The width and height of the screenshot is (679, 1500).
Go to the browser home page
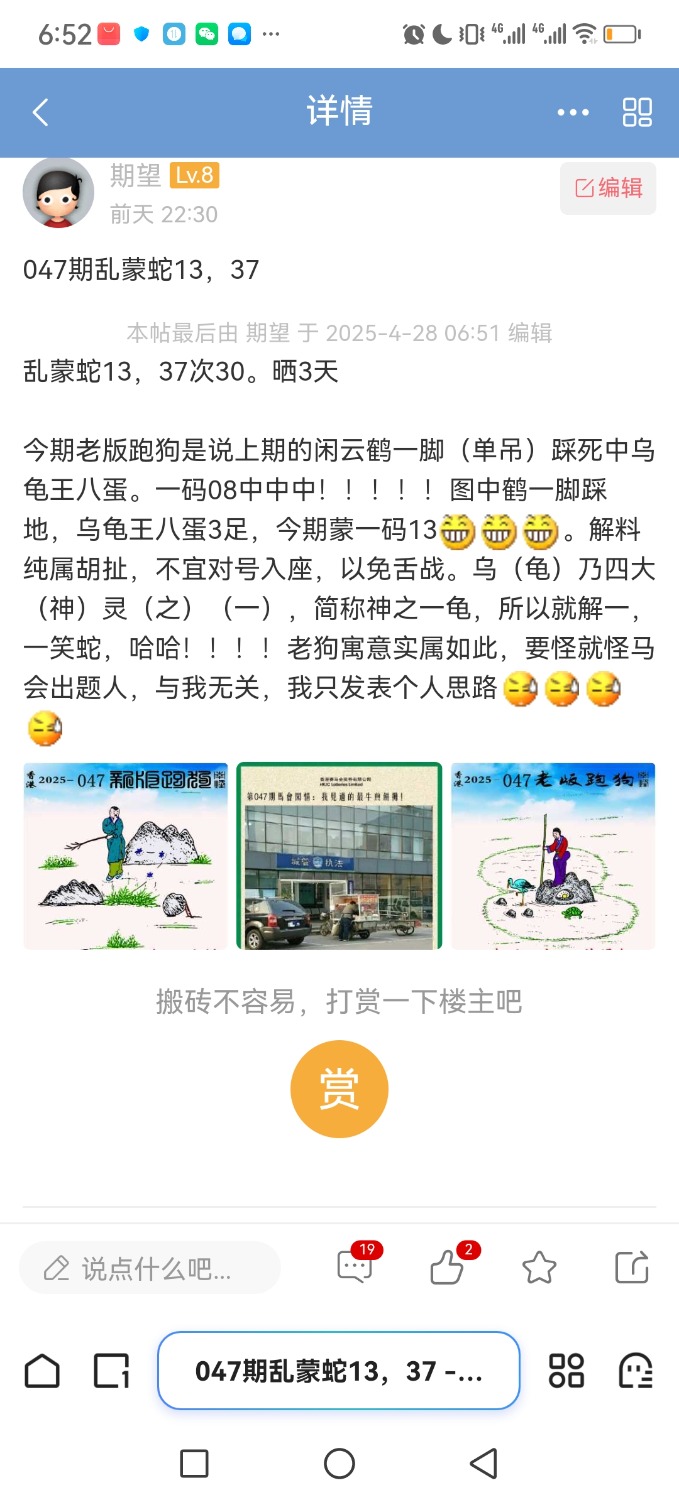point(42,1370)
